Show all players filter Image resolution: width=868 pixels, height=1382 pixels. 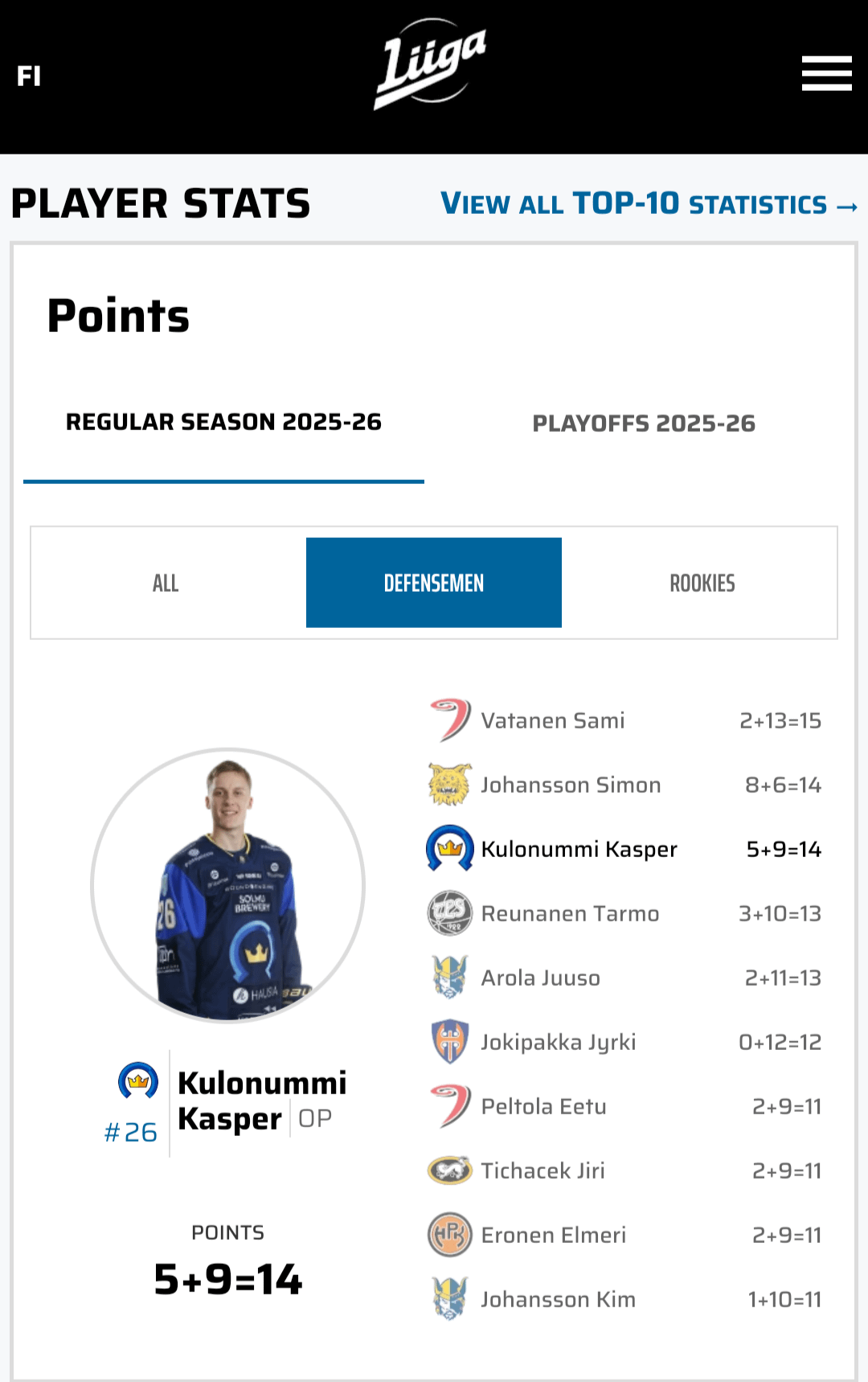pyautogui.click(x=166, y=583)
